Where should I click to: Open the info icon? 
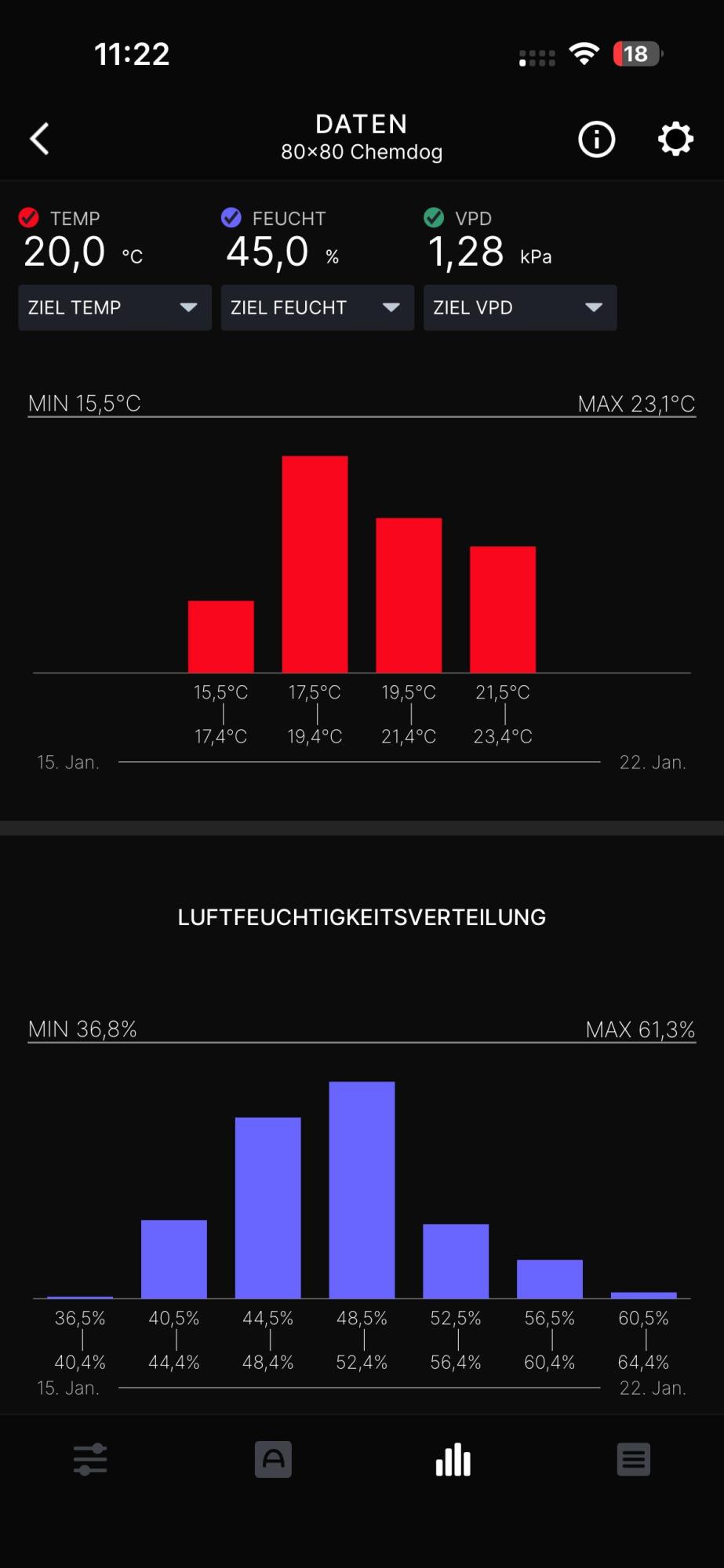(596, 140)
